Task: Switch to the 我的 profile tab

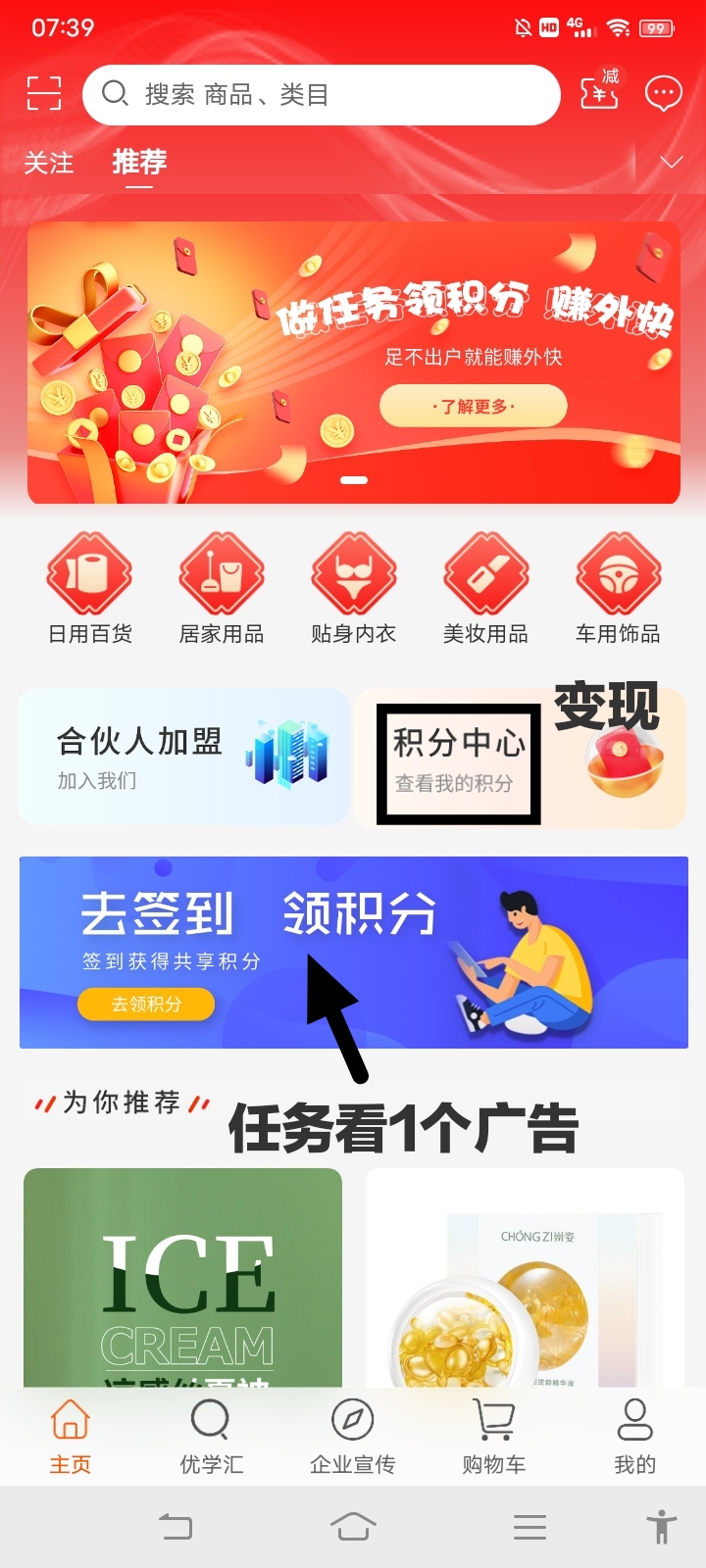Action: tap(635, 1437)
